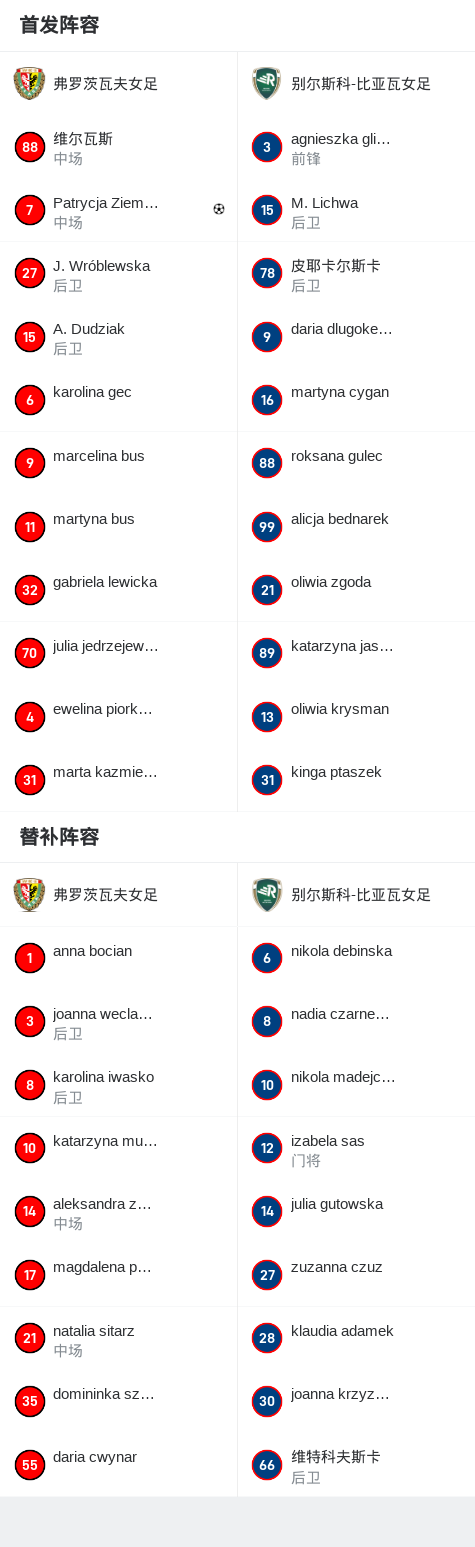View karolina iwasko substitute details
This screenshot has width=475, height=1547.
(x=118, y=1085)
